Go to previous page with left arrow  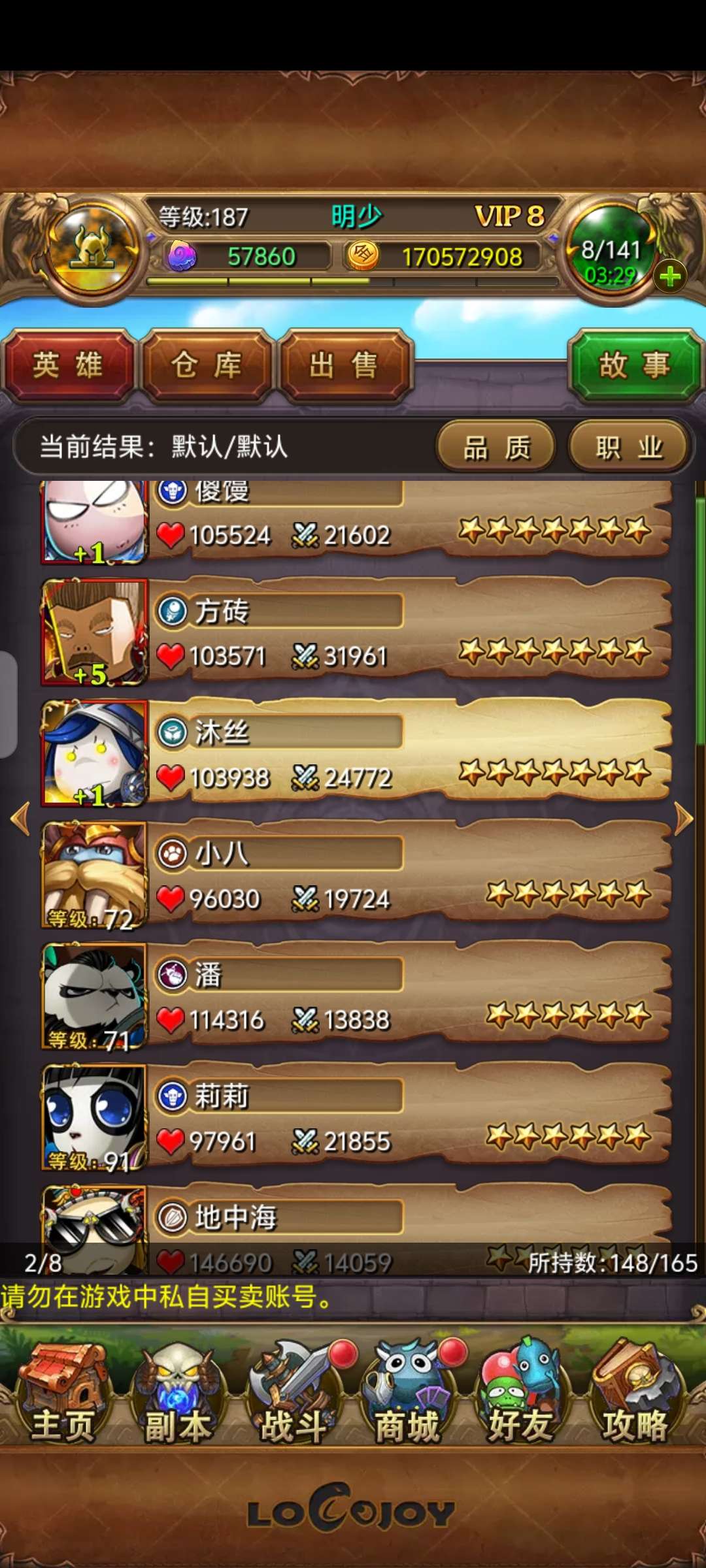pos(21,819)
